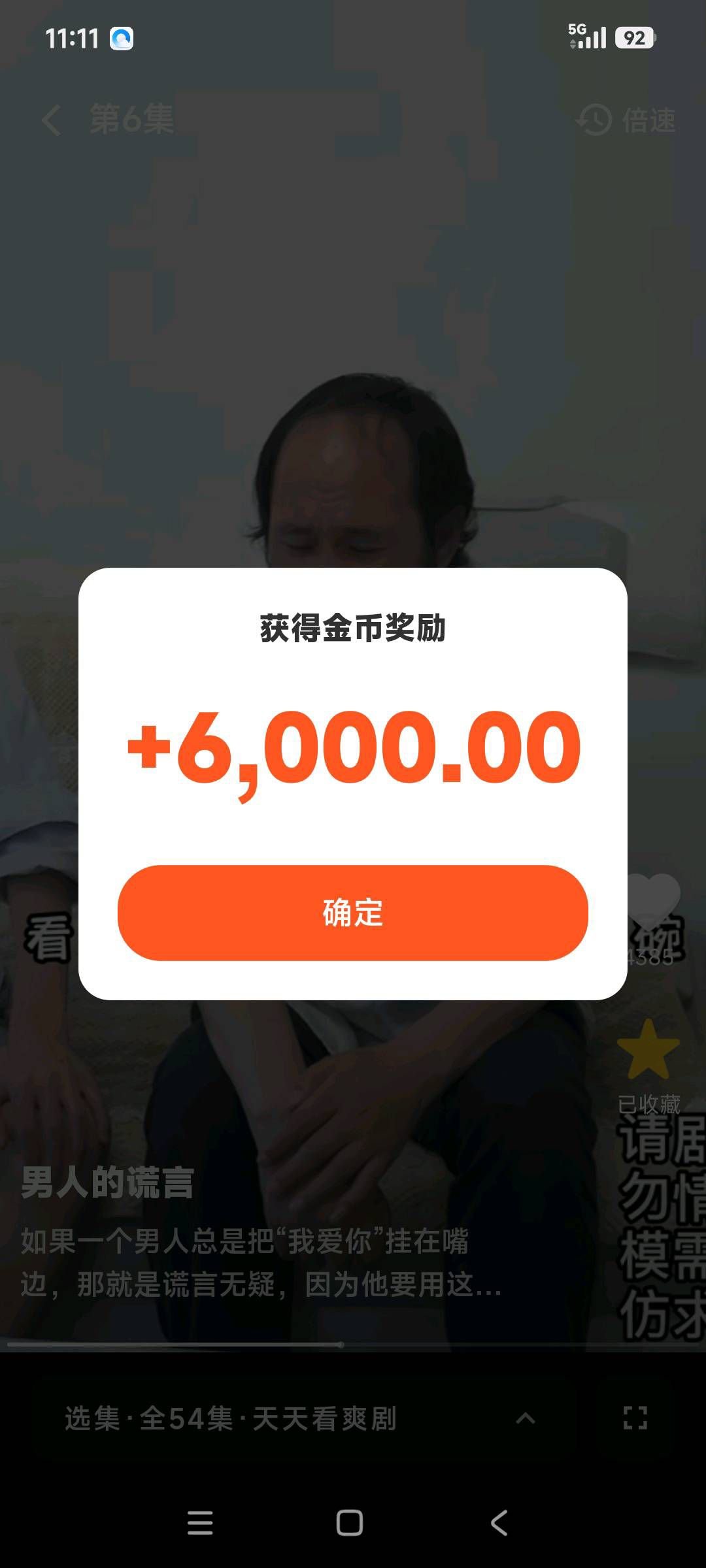
Task: Confirm the coin reward with 确定
Action: click(x=353, y=913)
